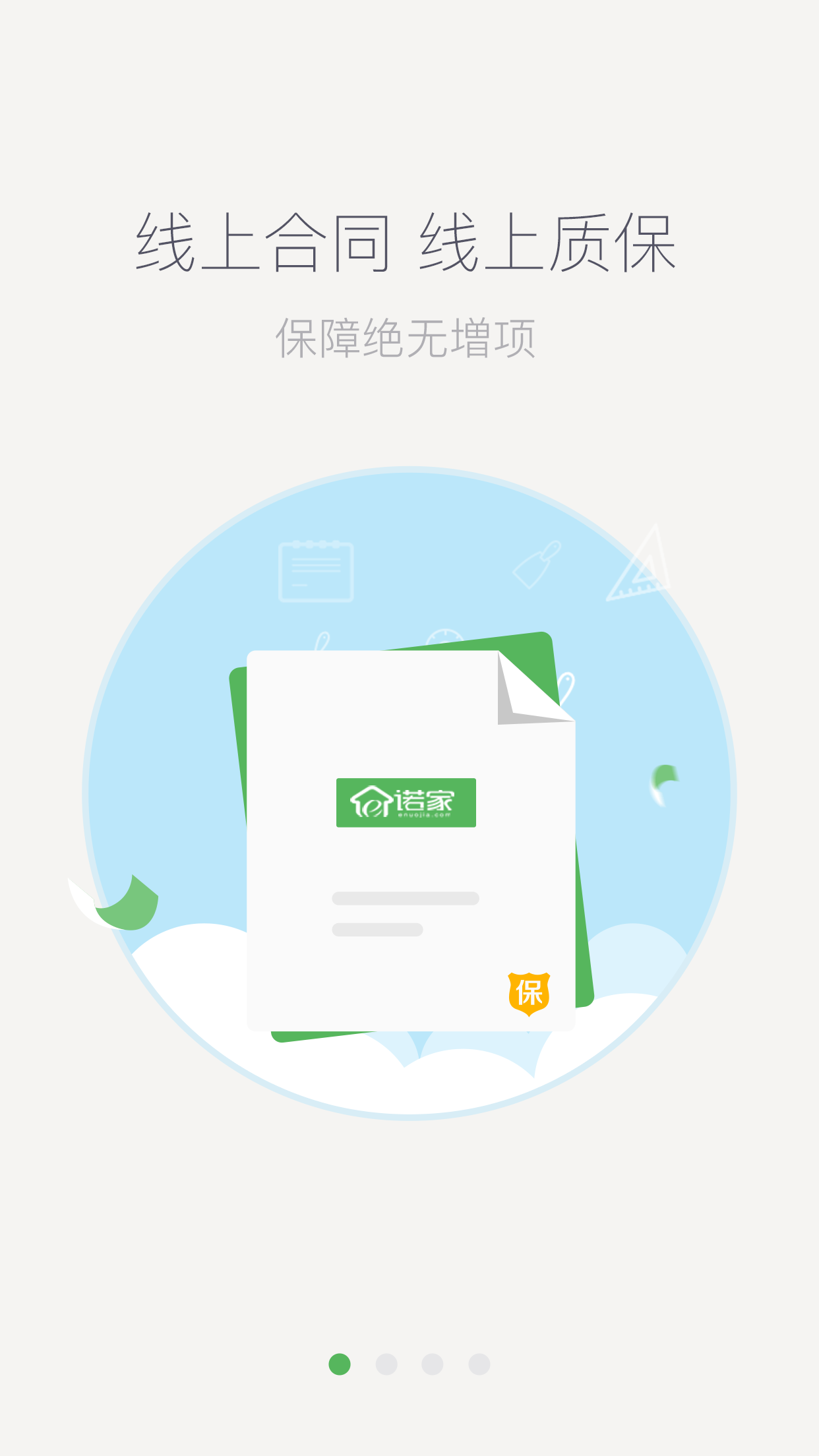Tap the first green page indicator dot
The width and height of the screenshot is (819, 1456).
(340, 1364)
